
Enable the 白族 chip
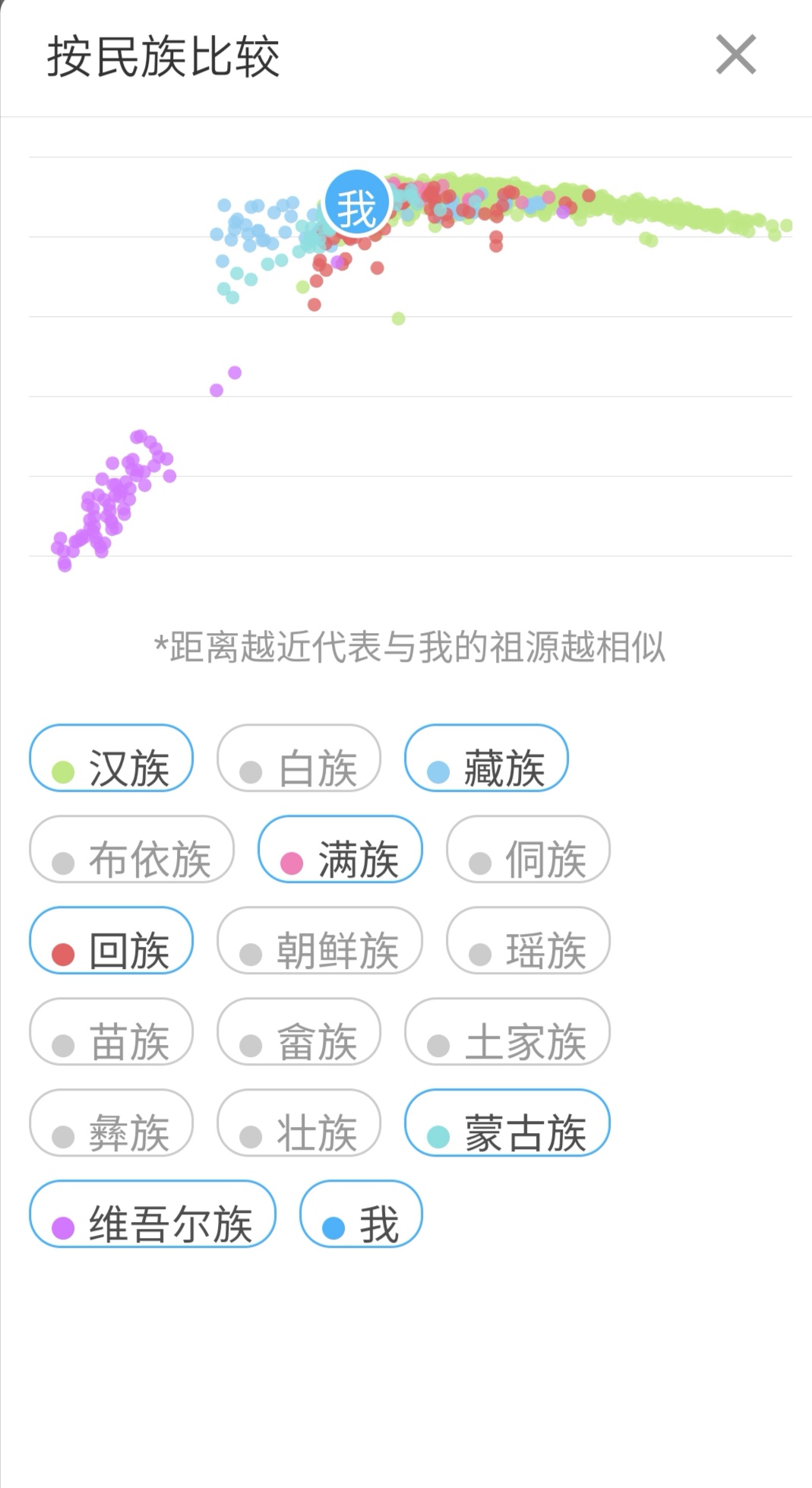[x=299, y=758]
